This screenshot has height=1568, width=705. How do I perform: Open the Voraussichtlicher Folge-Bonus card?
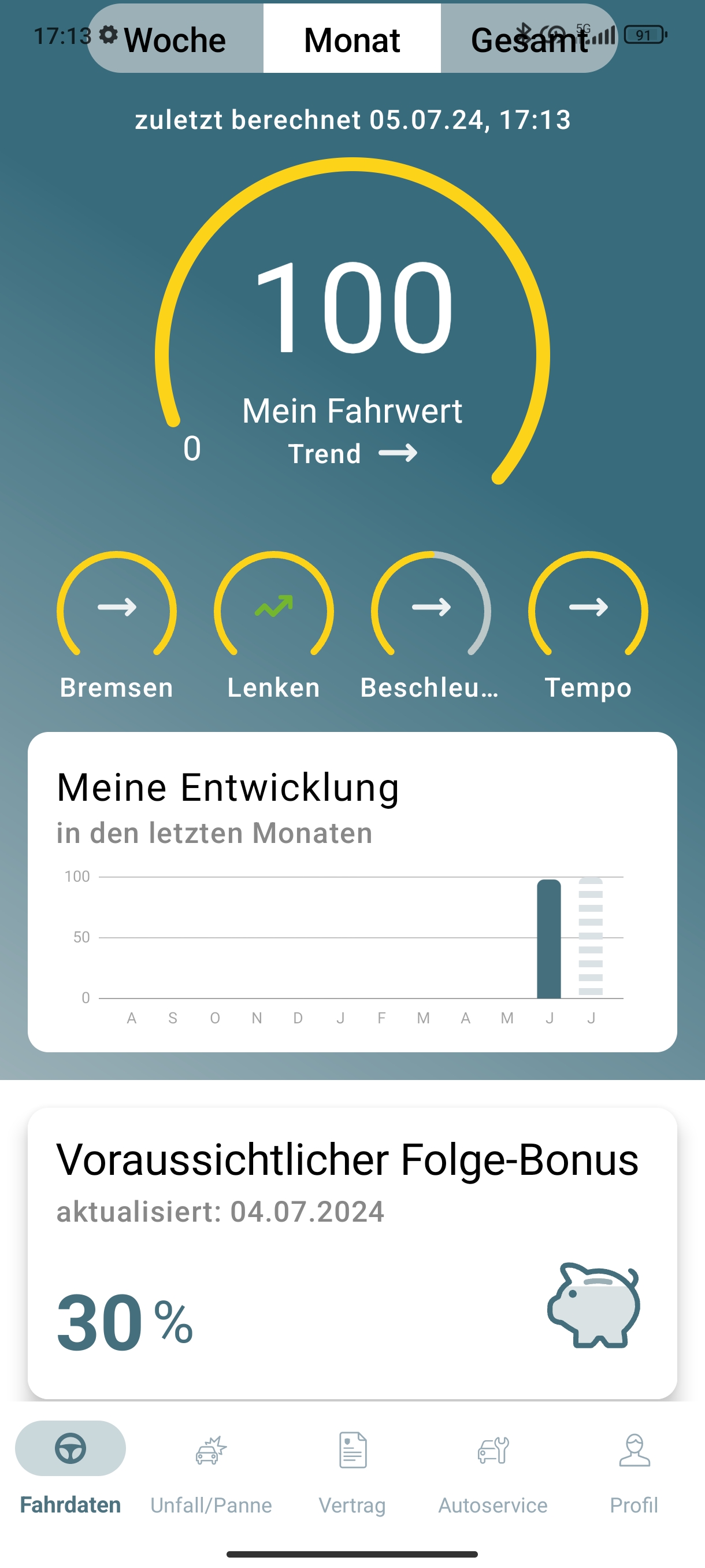(x=352, y=1253)
